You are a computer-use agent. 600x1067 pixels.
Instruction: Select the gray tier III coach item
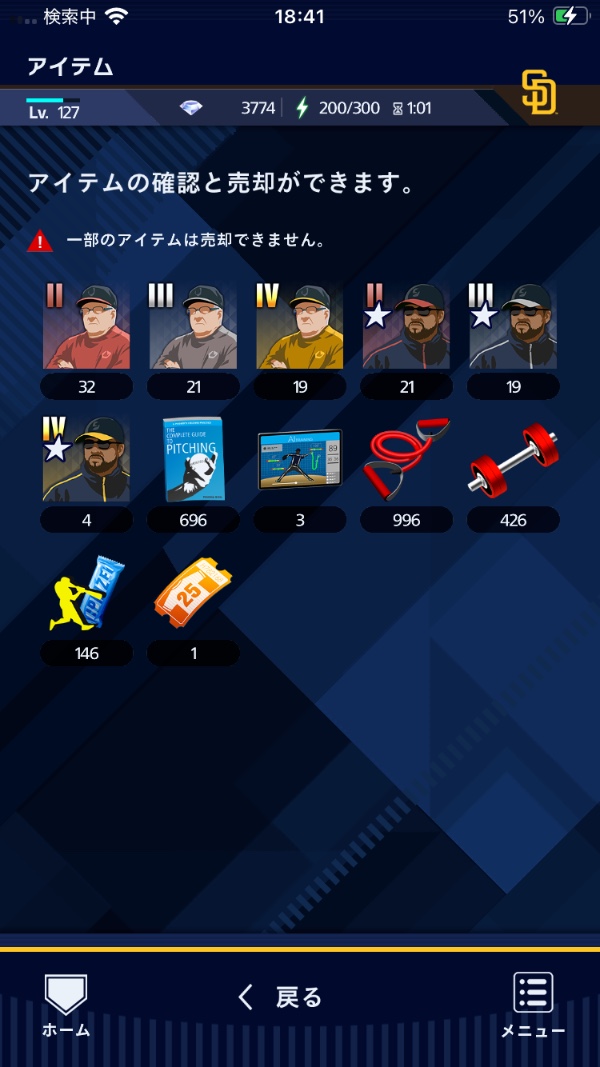click(x=193, y=327)
